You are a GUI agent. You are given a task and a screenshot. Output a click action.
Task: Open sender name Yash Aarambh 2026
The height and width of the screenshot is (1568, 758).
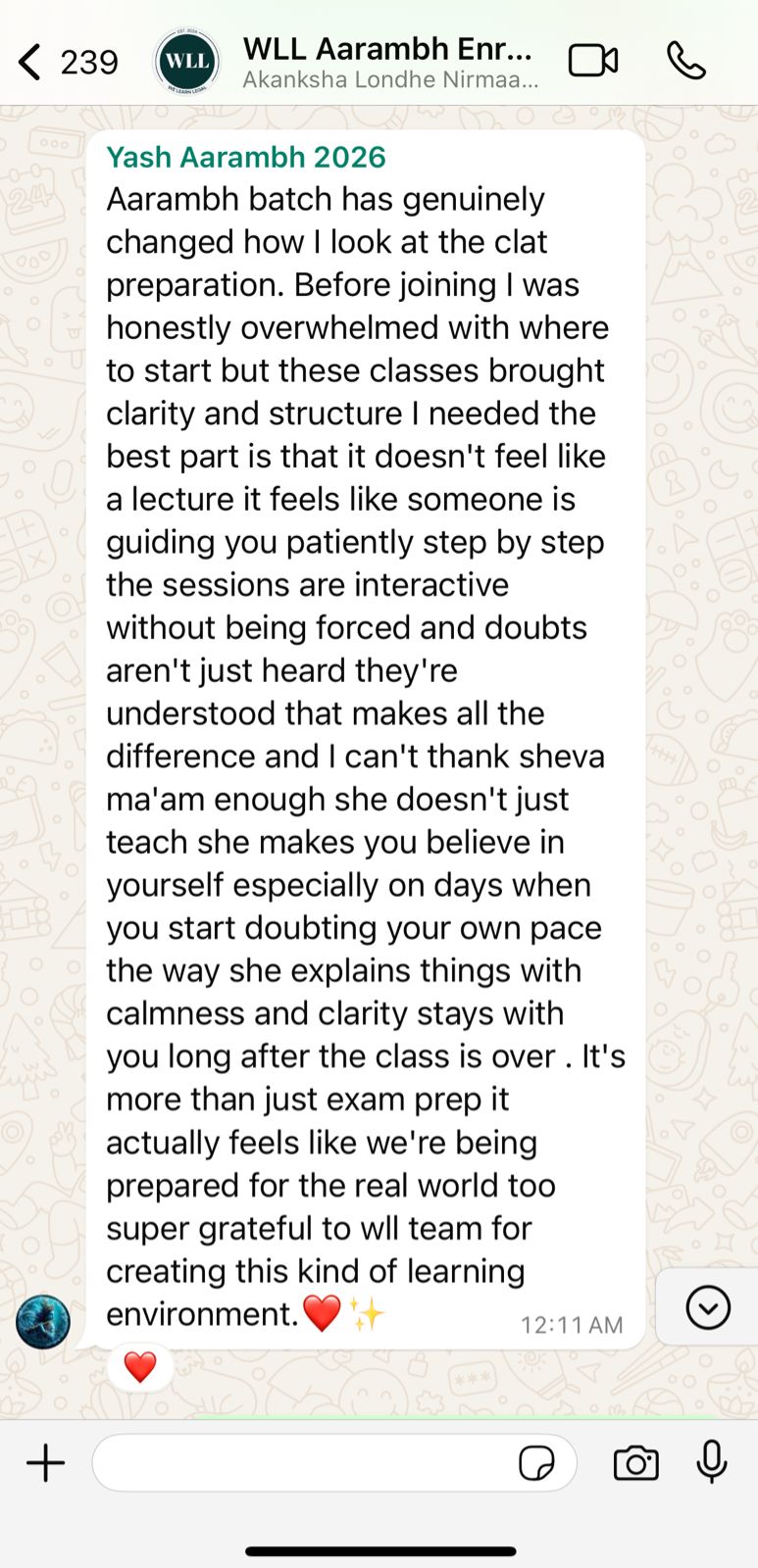[245, 157]
